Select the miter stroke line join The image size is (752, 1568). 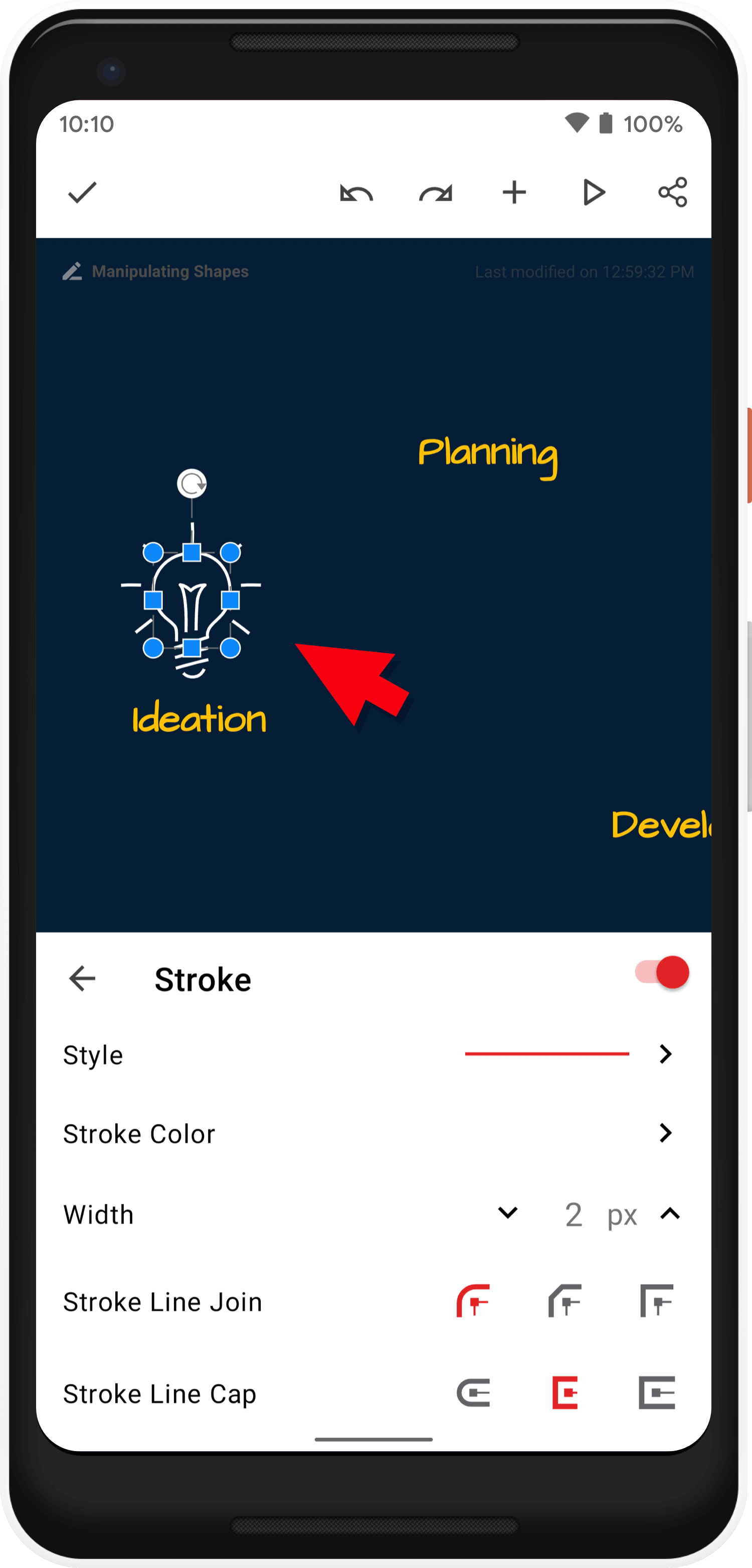coord(656,1301)
